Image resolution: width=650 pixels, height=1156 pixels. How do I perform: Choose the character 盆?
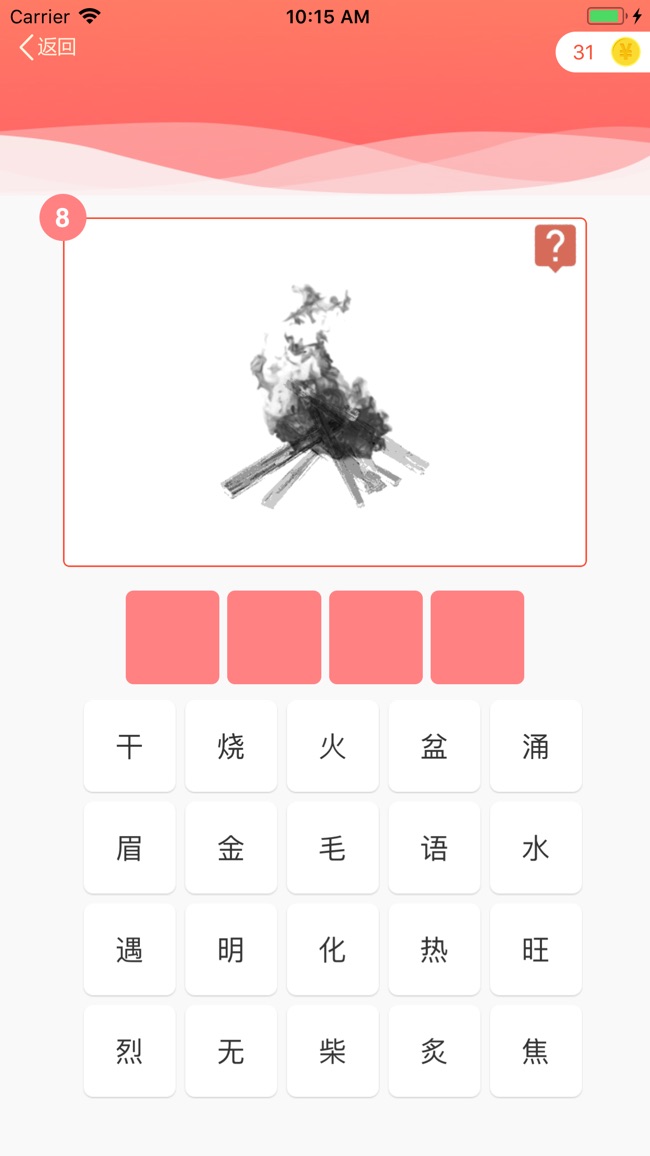pyautogui.click(x=434, y=746)
